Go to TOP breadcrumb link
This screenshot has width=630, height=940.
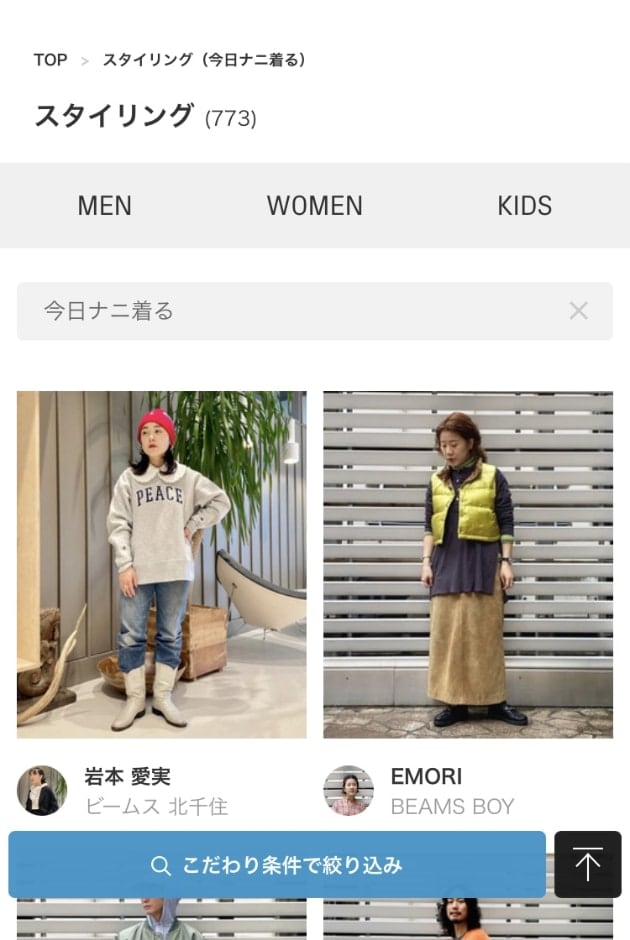pyautogui.click(x=50, y=60)
